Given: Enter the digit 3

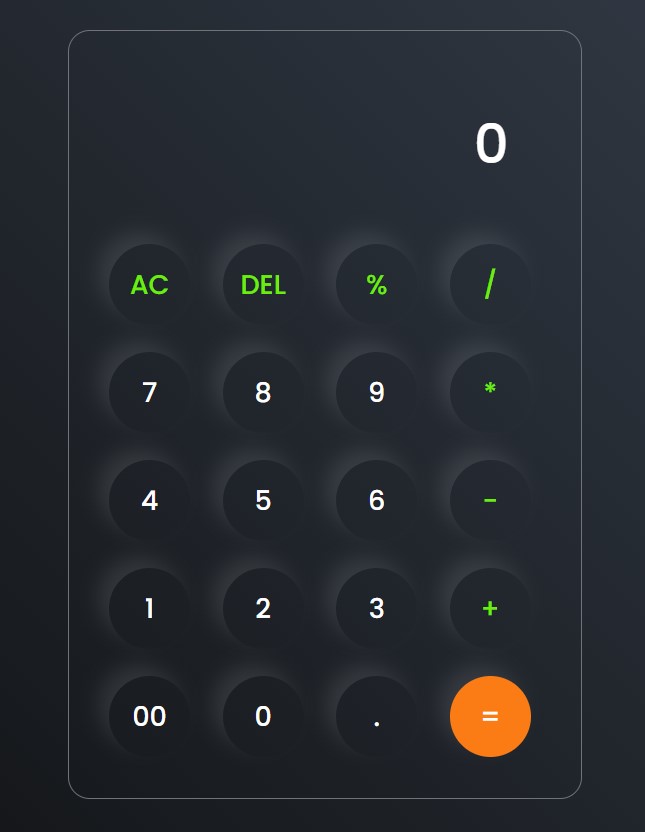Looking at the screenshot, I should (x=376, y=609).
